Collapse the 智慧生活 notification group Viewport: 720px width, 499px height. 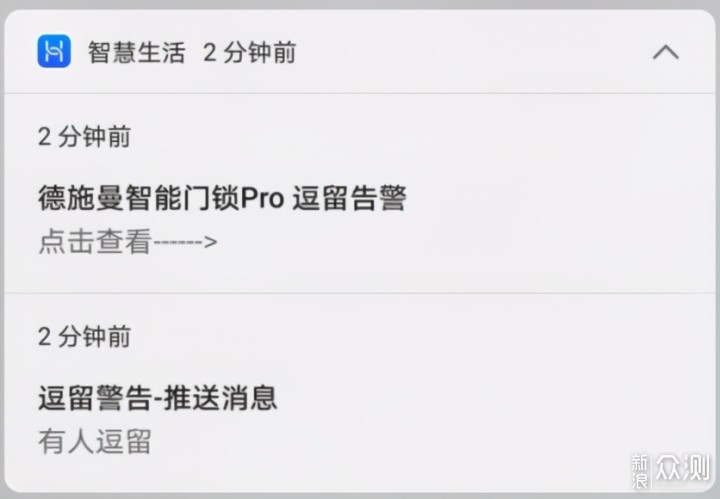tap(665, 52)
